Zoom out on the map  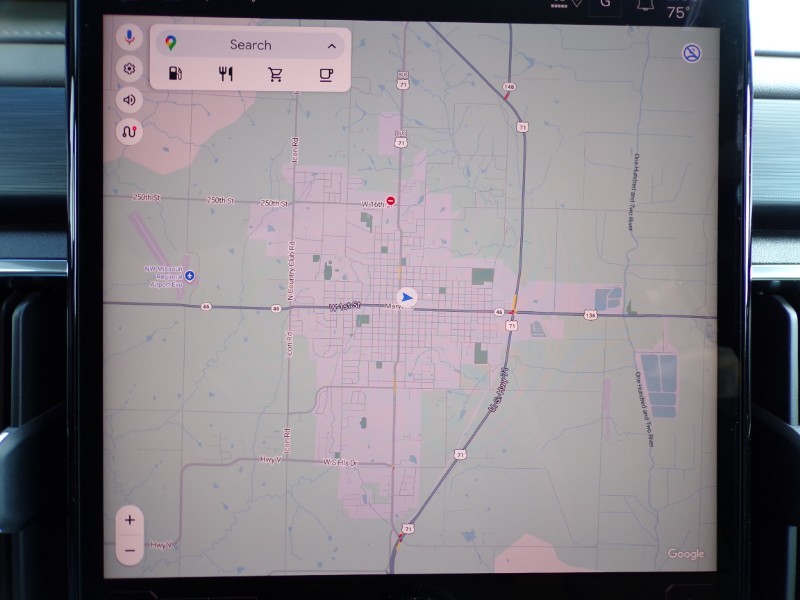(x=129, y=550)
